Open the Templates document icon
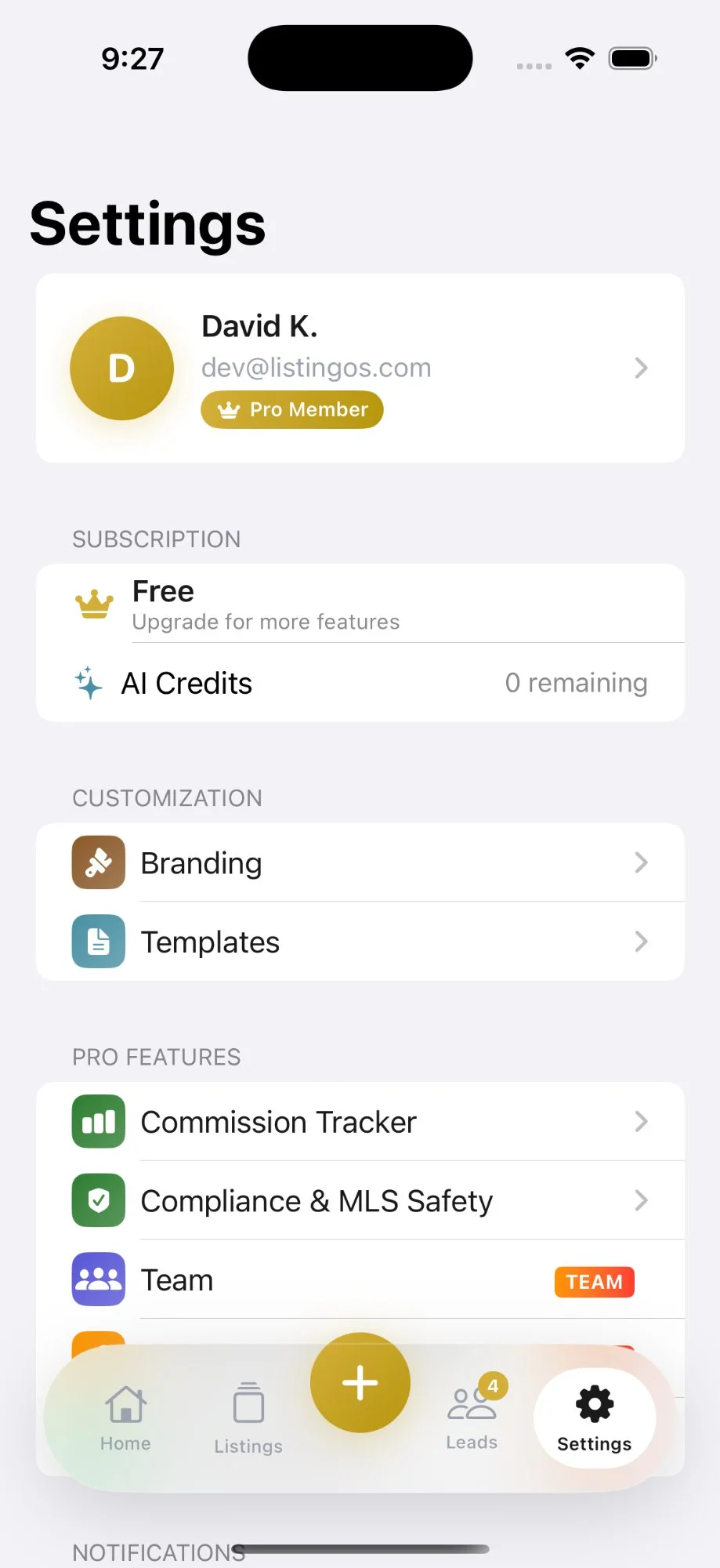This screenshot has height=1568, width=720. tap(97, 942)
